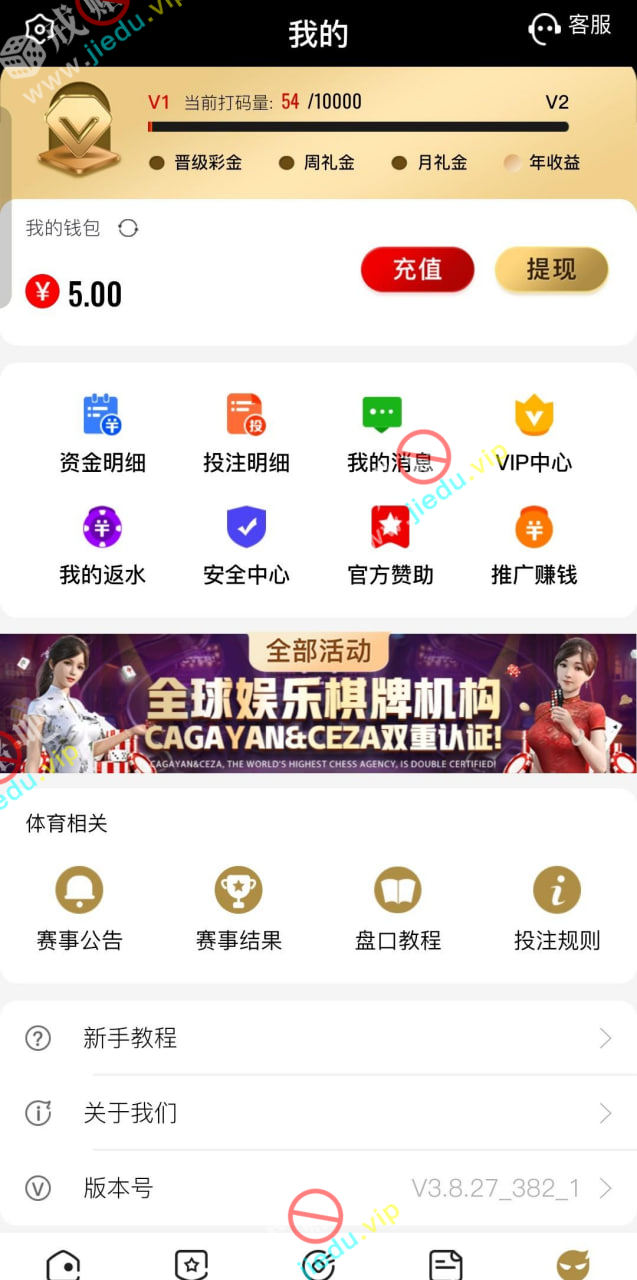Open the 关于我们 row
Image resolution: width=637 pixels, height=1280 pixels.
coord(318,1113)
